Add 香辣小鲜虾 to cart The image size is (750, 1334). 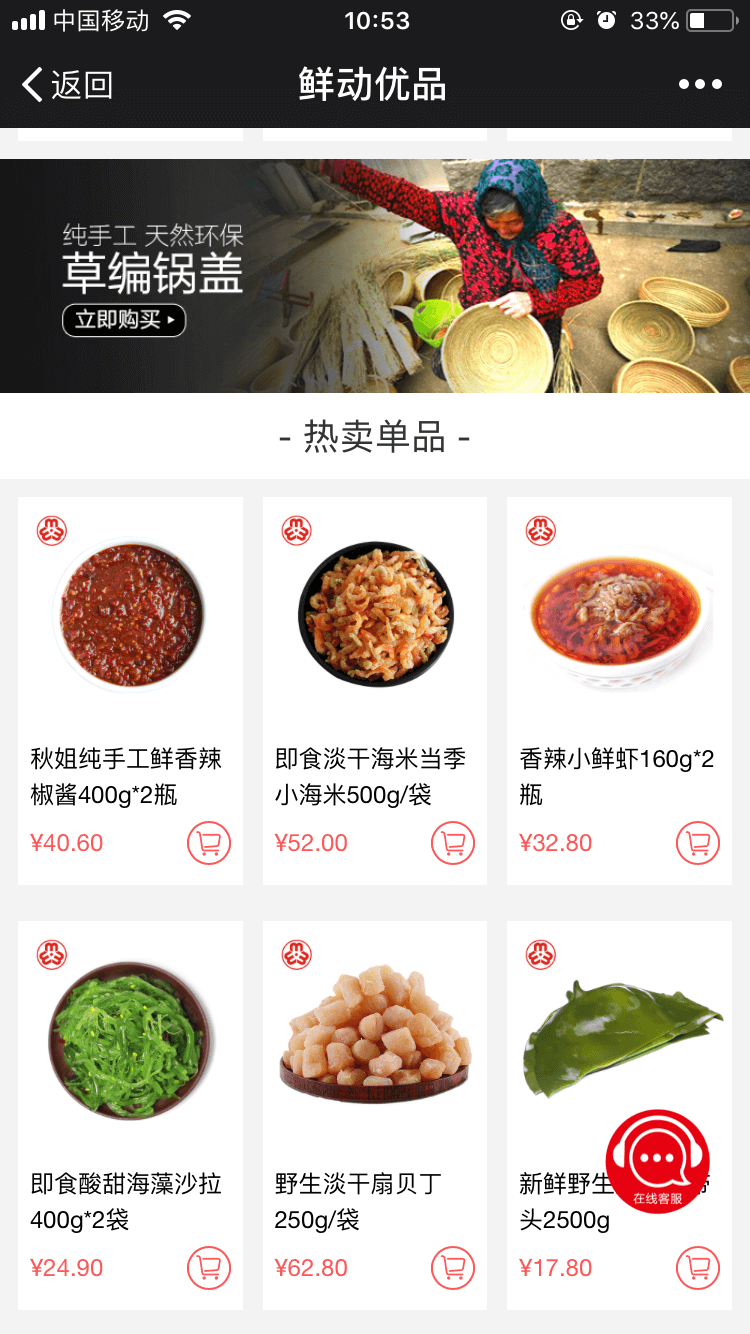point(698,844)
